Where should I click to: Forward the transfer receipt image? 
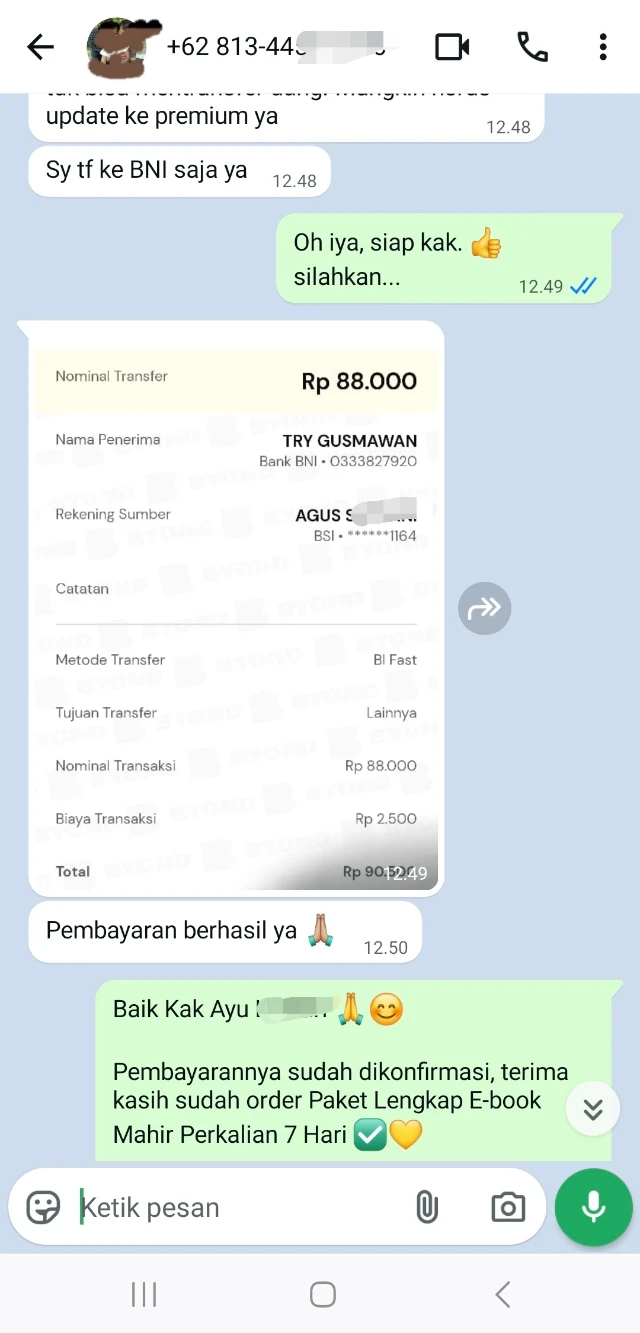pos(485,608)
